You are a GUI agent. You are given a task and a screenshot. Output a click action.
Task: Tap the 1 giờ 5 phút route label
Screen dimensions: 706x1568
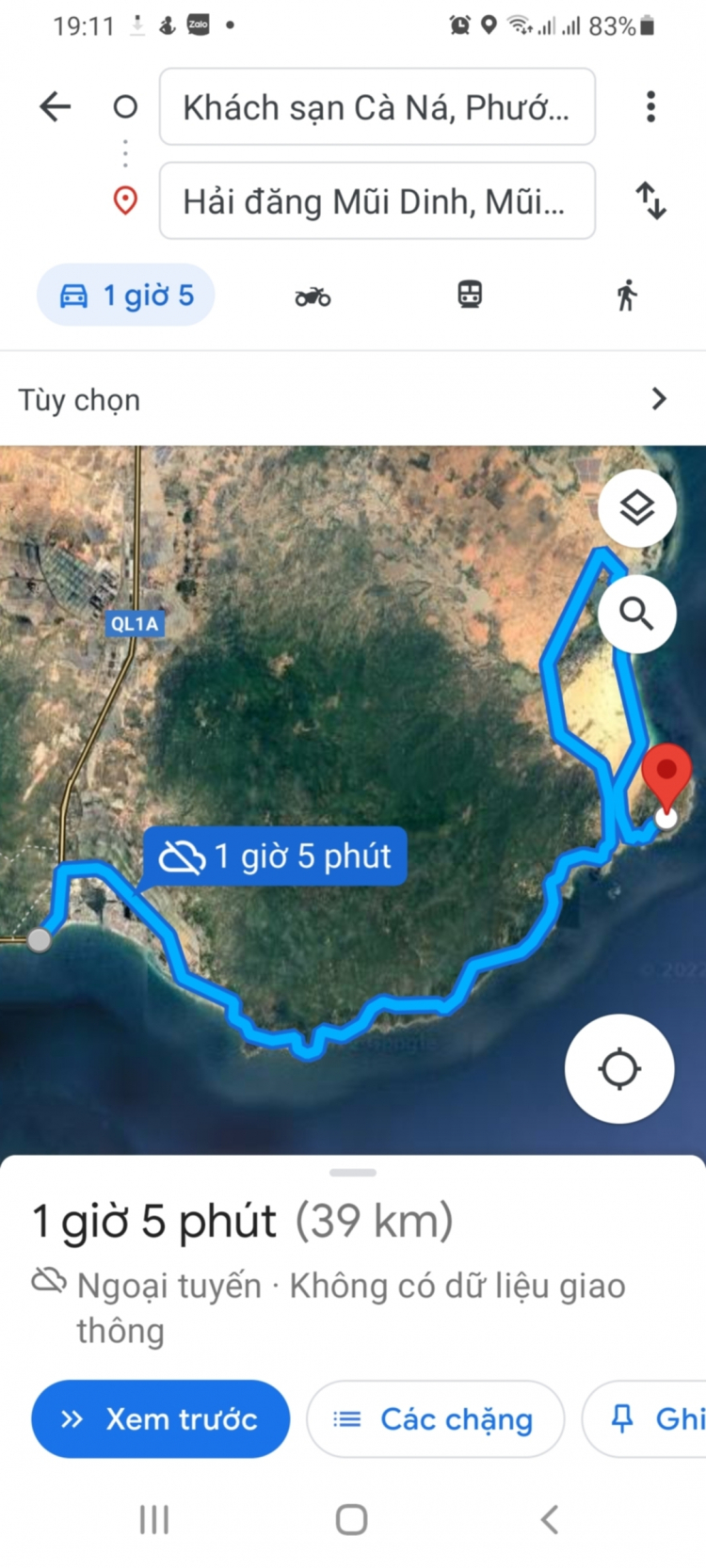coord(275,856)
